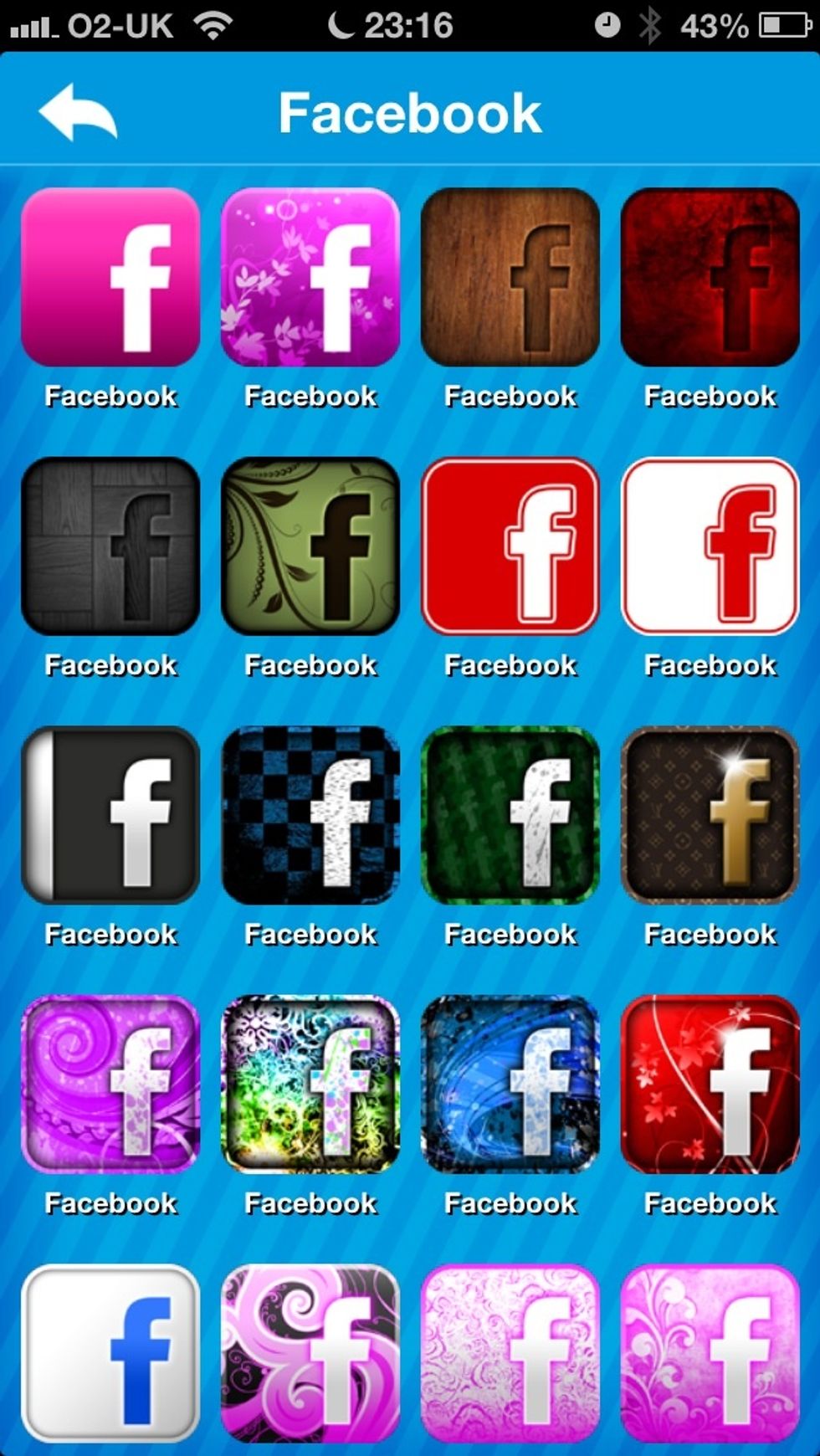
Task: Select the blue checkered Facebook icon
Action: pos(310,815)
